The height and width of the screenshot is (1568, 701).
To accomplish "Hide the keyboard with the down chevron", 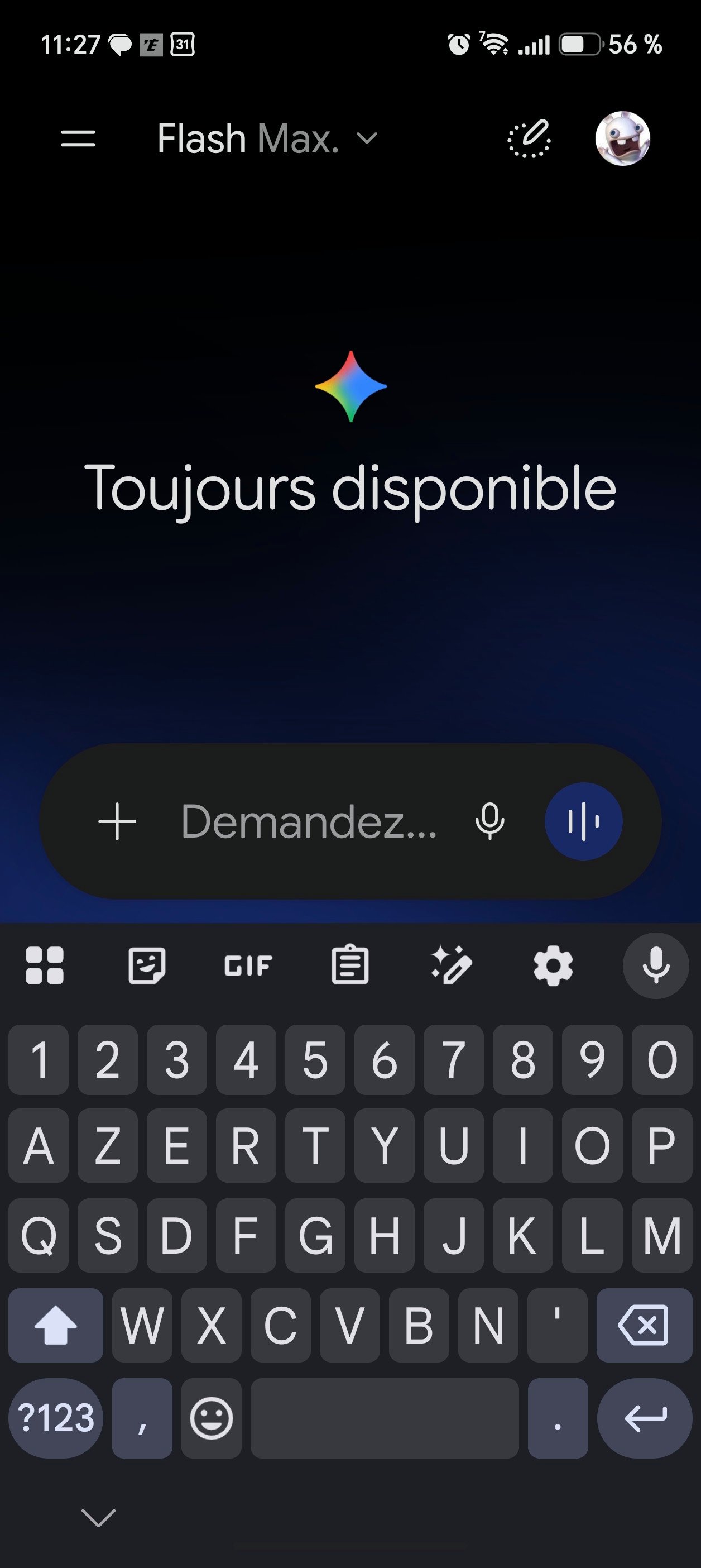I will click(x=98, y=1518).
